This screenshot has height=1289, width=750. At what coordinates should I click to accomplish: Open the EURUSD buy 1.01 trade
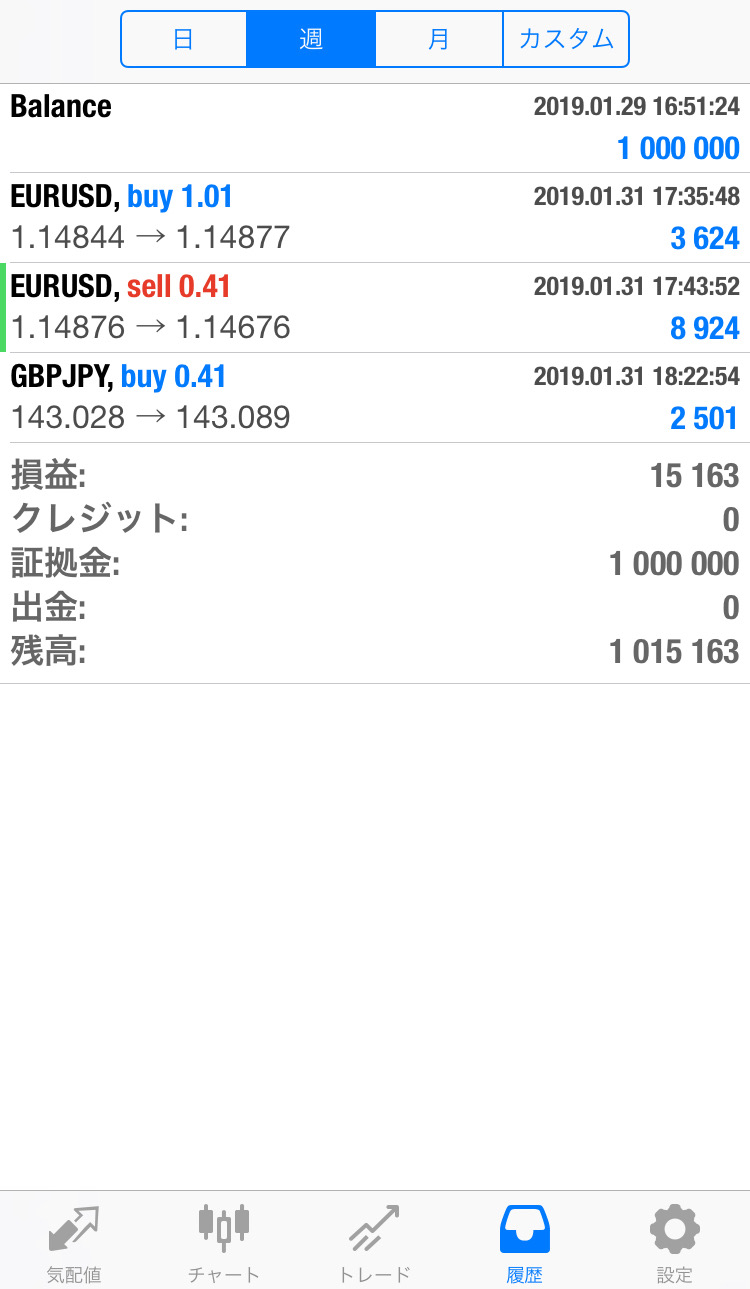(375, 218)
